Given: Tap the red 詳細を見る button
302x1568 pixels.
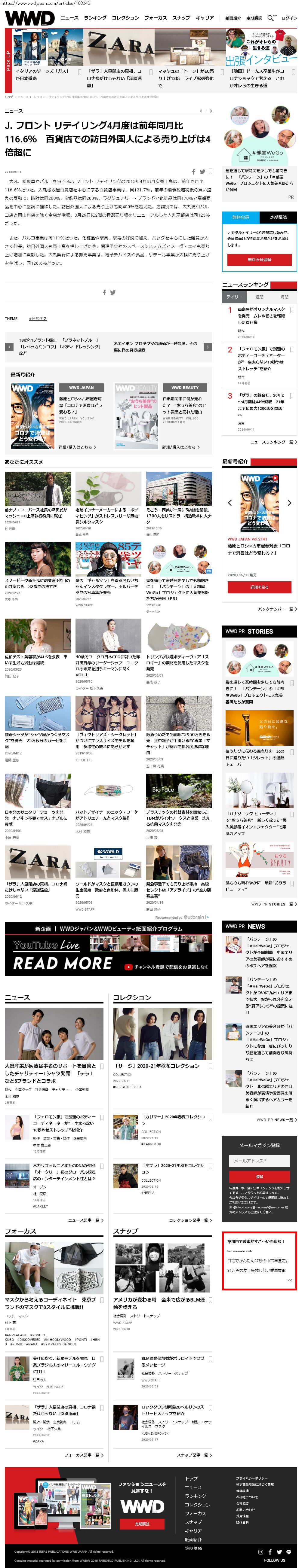Looking at the screenshot, I should pos(259,587).
